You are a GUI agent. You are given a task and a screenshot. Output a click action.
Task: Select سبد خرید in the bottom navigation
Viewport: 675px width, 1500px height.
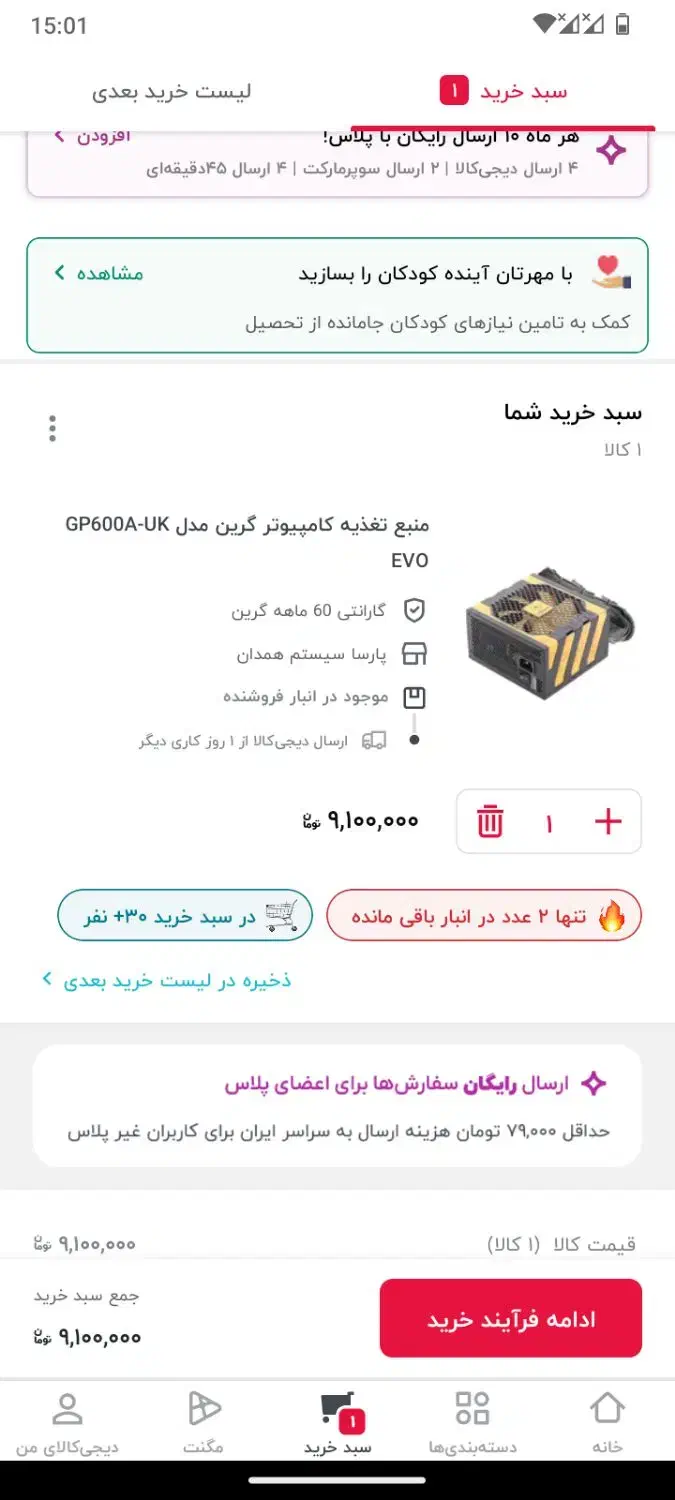click(338, 1422)
